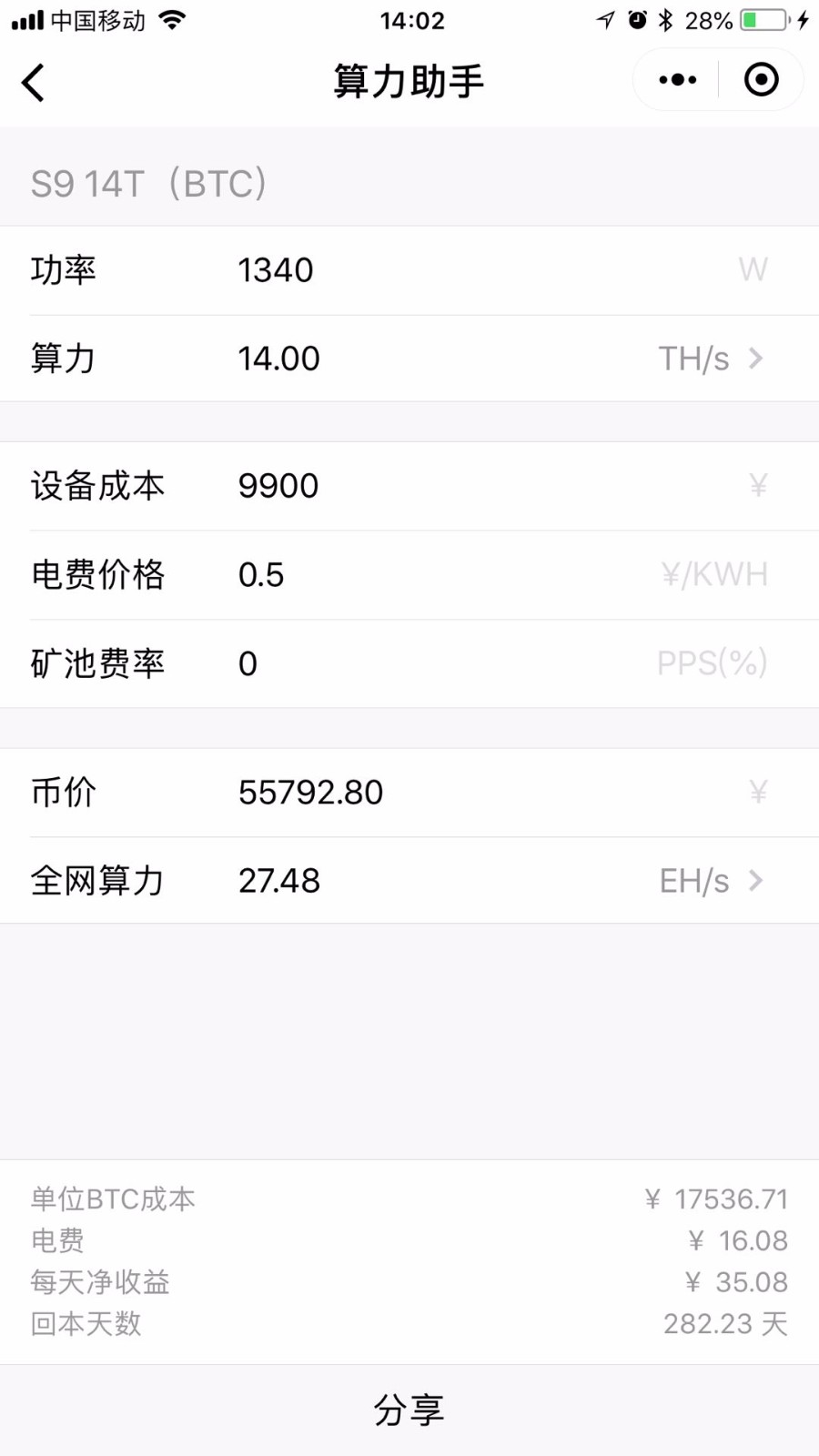Open the TH/s unit picker

click(x=711, y=359)
